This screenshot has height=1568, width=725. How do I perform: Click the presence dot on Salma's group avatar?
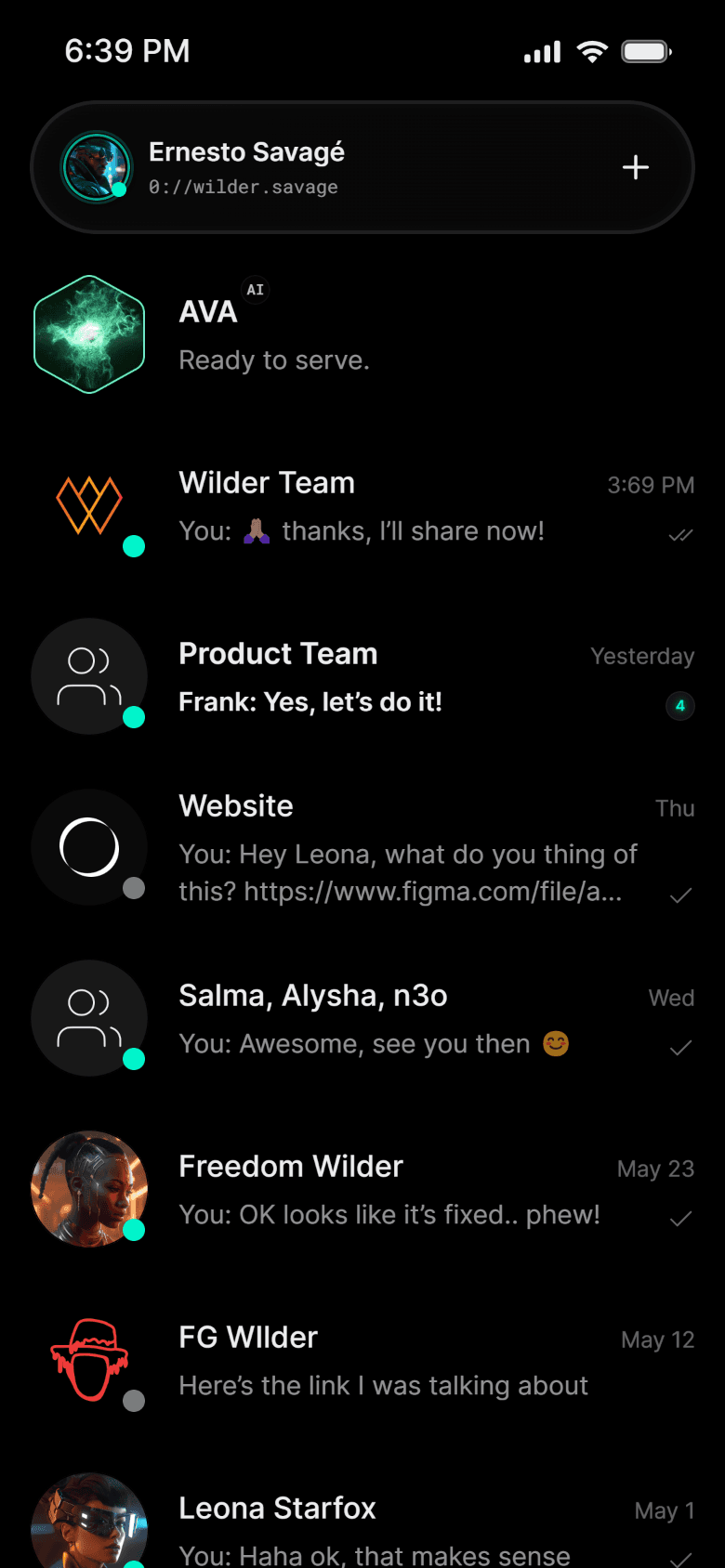pos(133,1059)
